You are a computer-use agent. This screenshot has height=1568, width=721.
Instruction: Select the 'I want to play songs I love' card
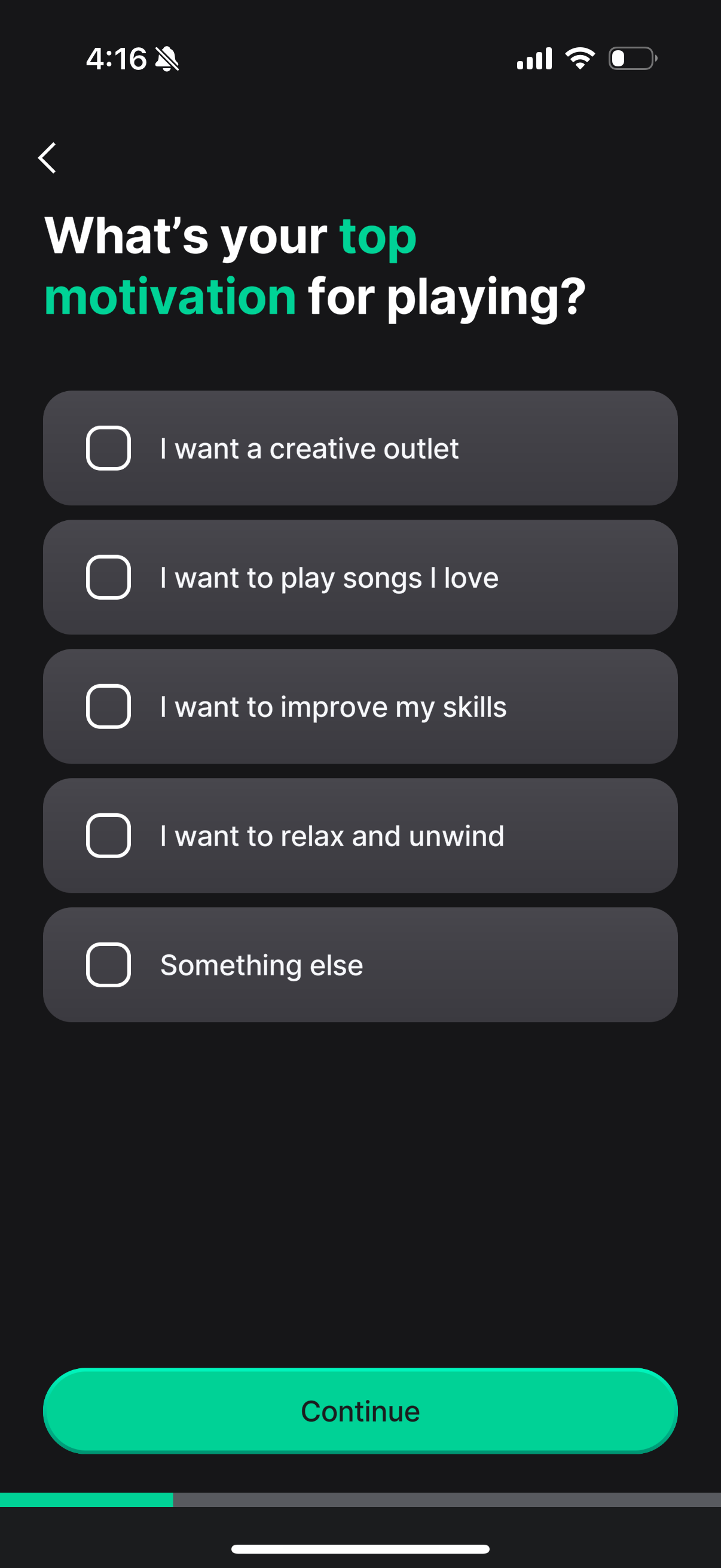pyautogui.click(x=360, y=577)
